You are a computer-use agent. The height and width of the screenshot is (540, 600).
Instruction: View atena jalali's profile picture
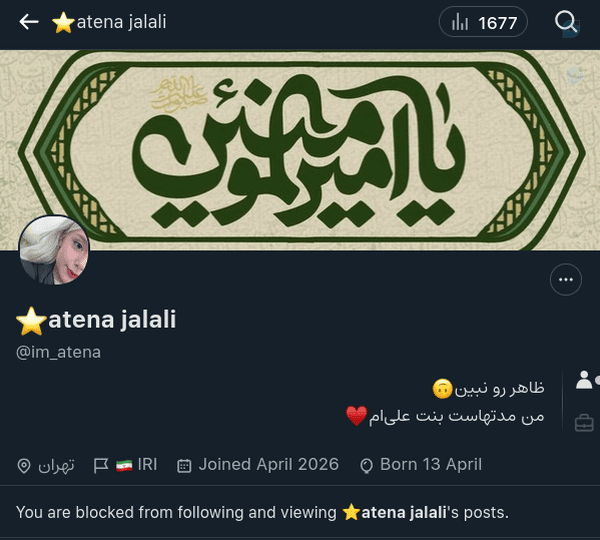54,250
